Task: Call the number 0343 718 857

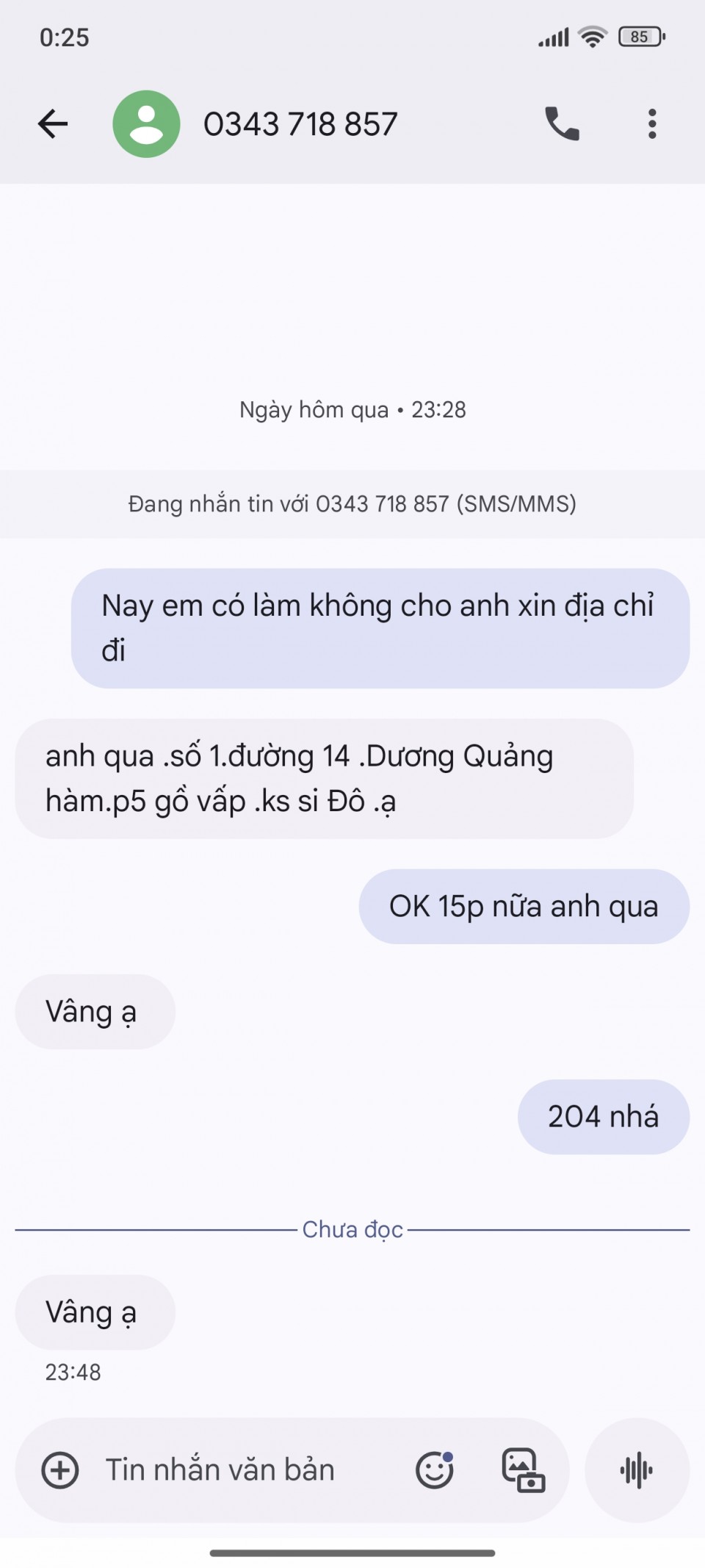Action: pyautogui.click(x=562, y=123)
